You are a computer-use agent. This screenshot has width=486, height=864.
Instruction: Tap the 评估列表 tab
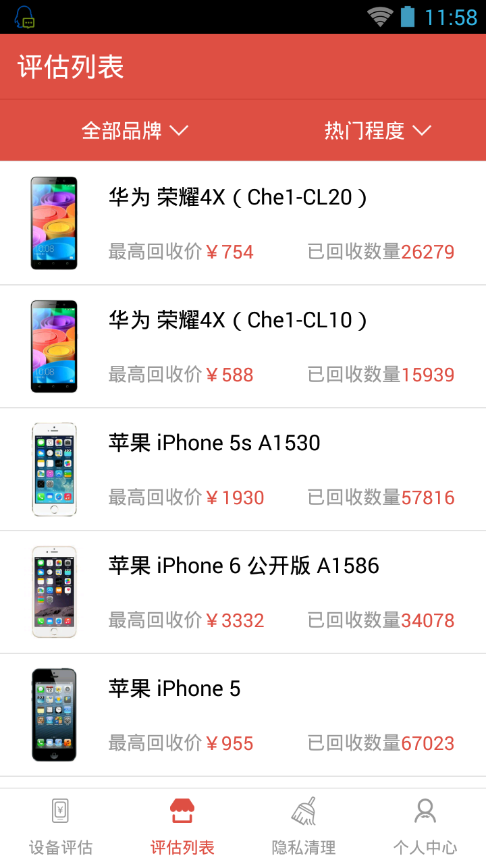click(x=182, y=826)
